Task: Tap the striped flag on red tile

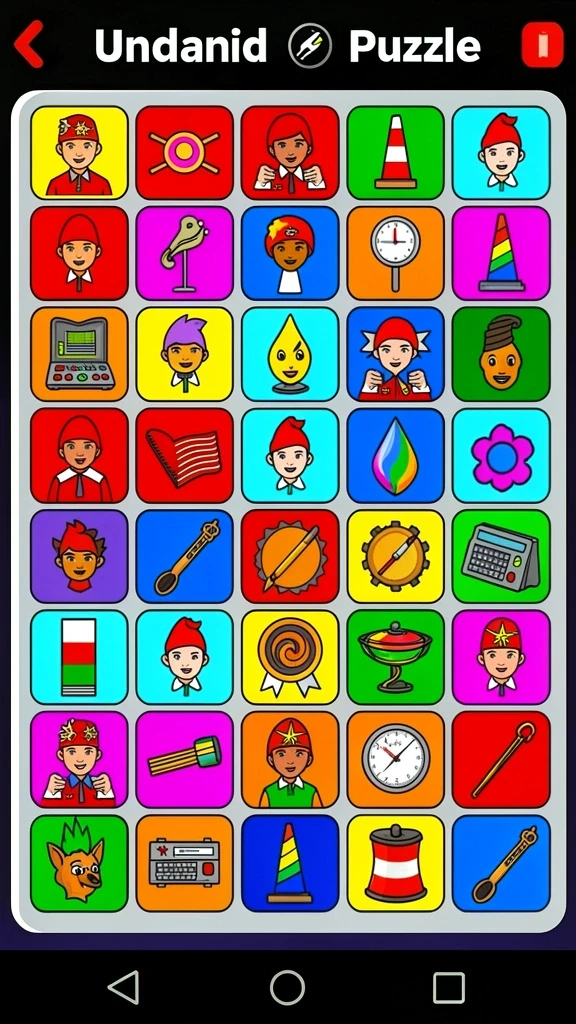Action: click(184, 455)
